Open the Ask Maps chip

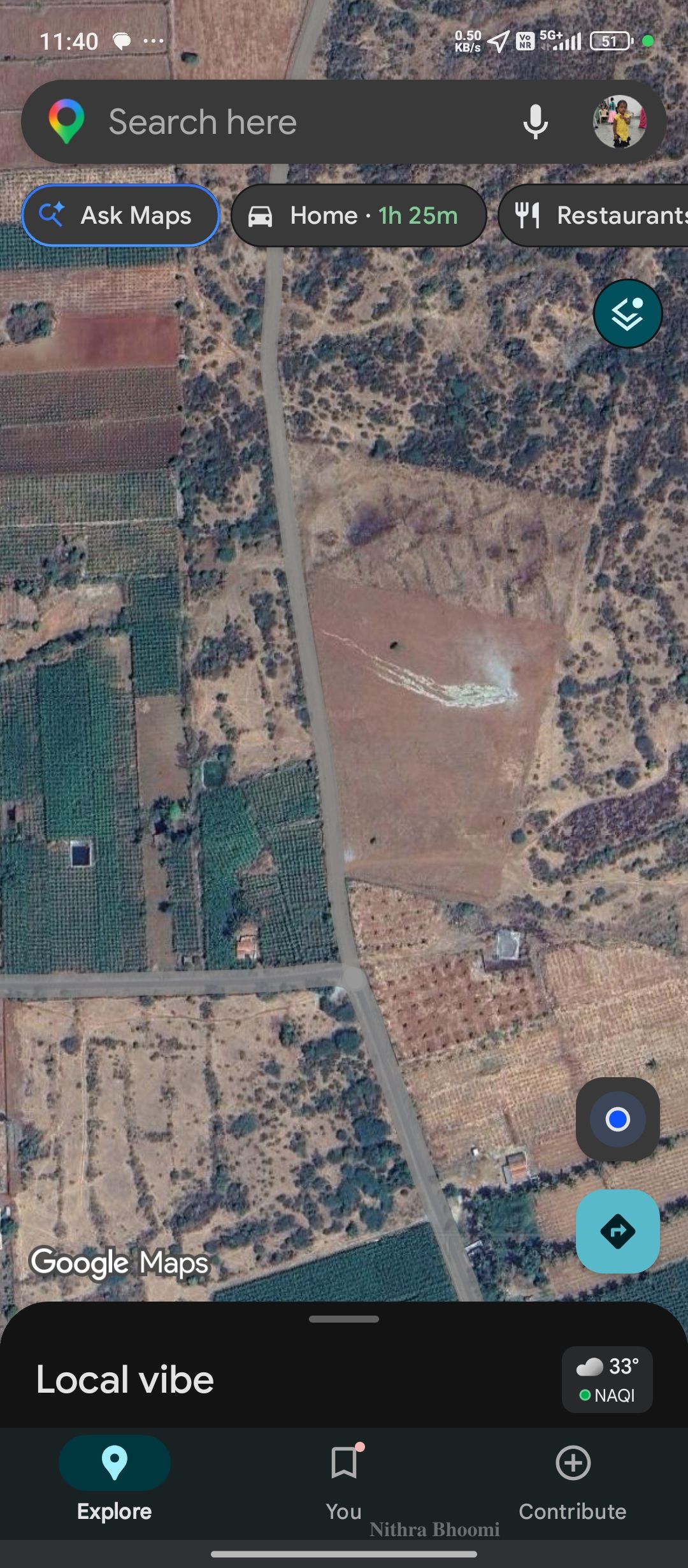121,215
